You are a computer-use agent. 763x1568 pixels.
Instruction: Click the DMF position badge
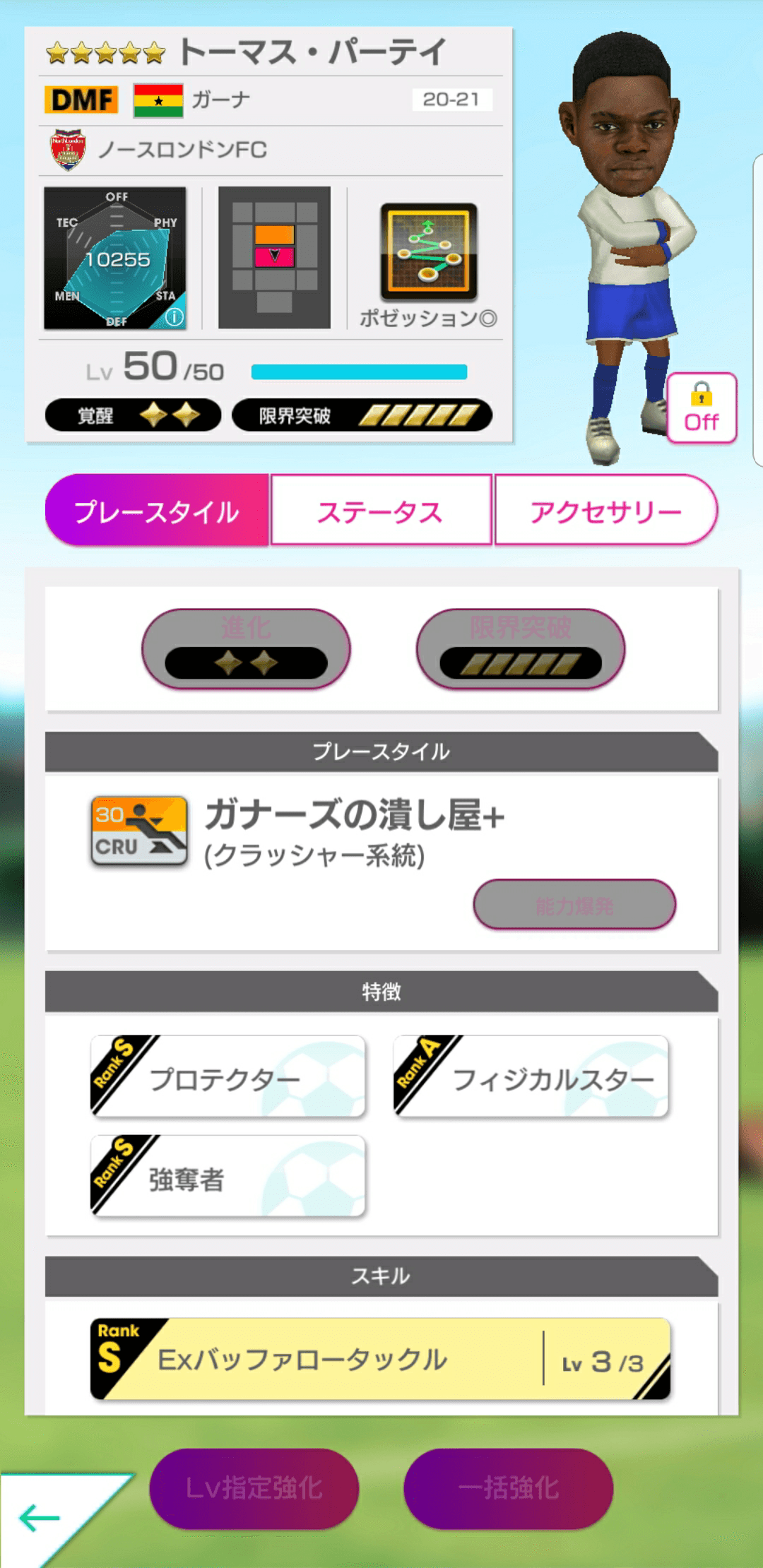coord(80,99)
